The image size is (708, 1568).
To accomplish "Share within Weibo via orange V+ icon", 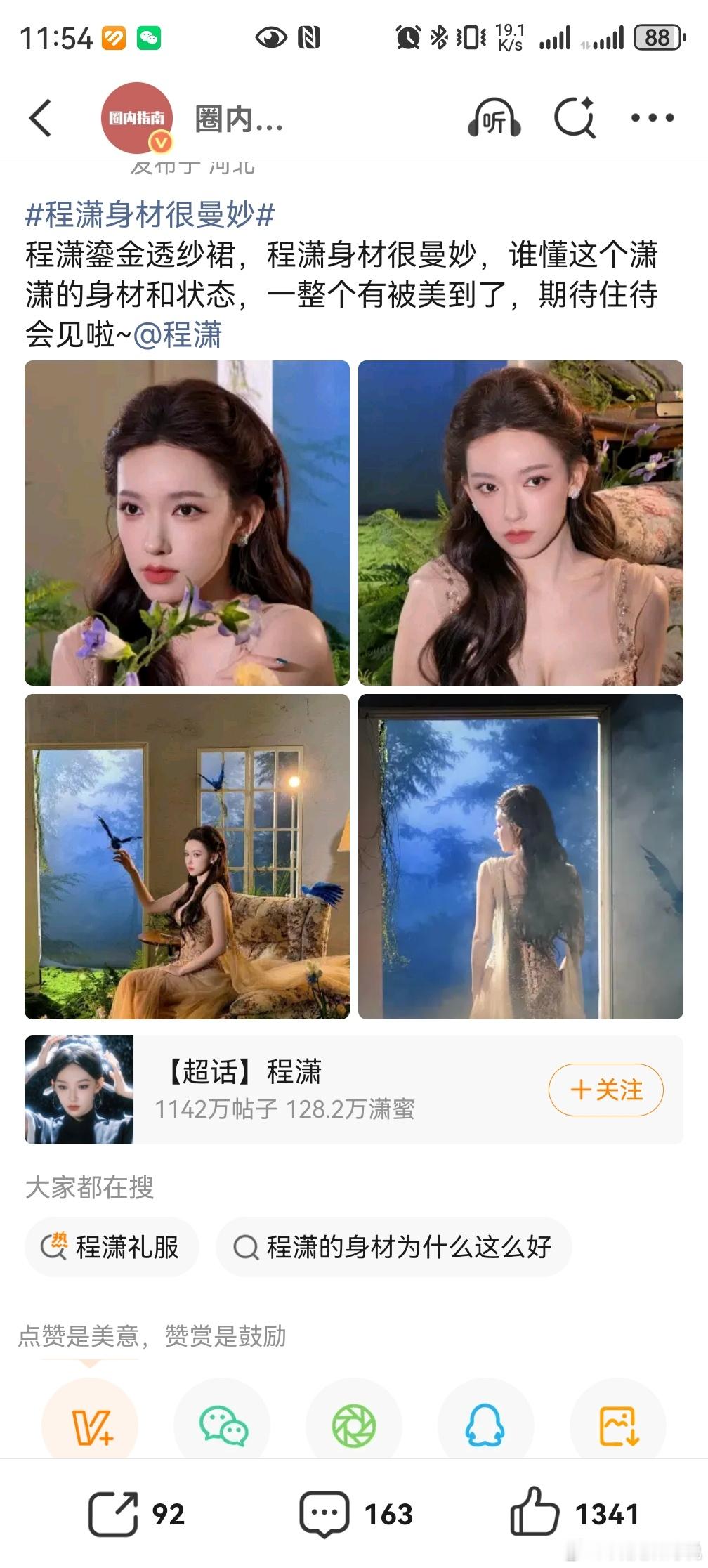I will [x=89, y=1423].
